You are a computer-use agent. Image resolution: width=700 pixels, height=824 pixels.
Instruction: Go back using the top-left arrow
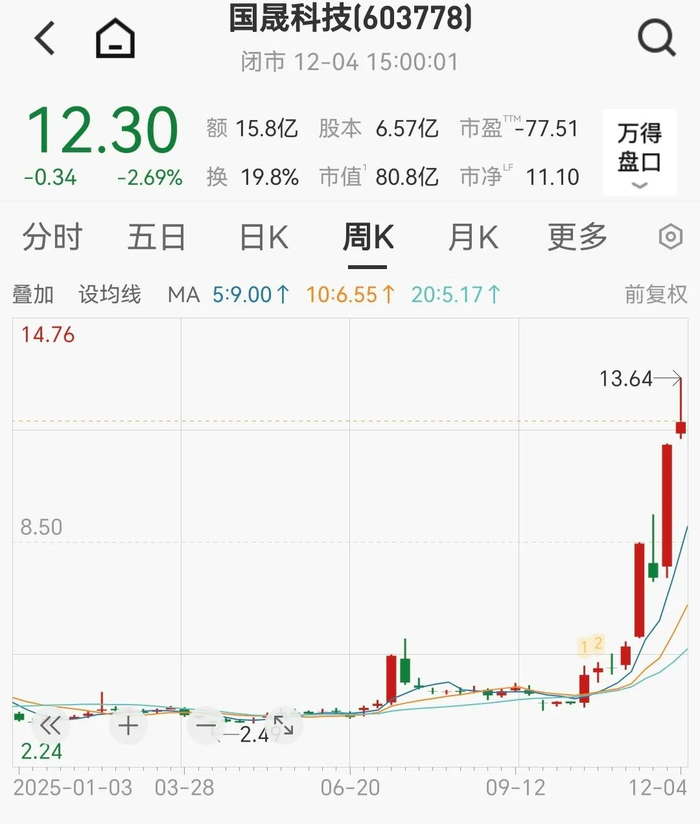pyautogui.click(x=45, y=39)
